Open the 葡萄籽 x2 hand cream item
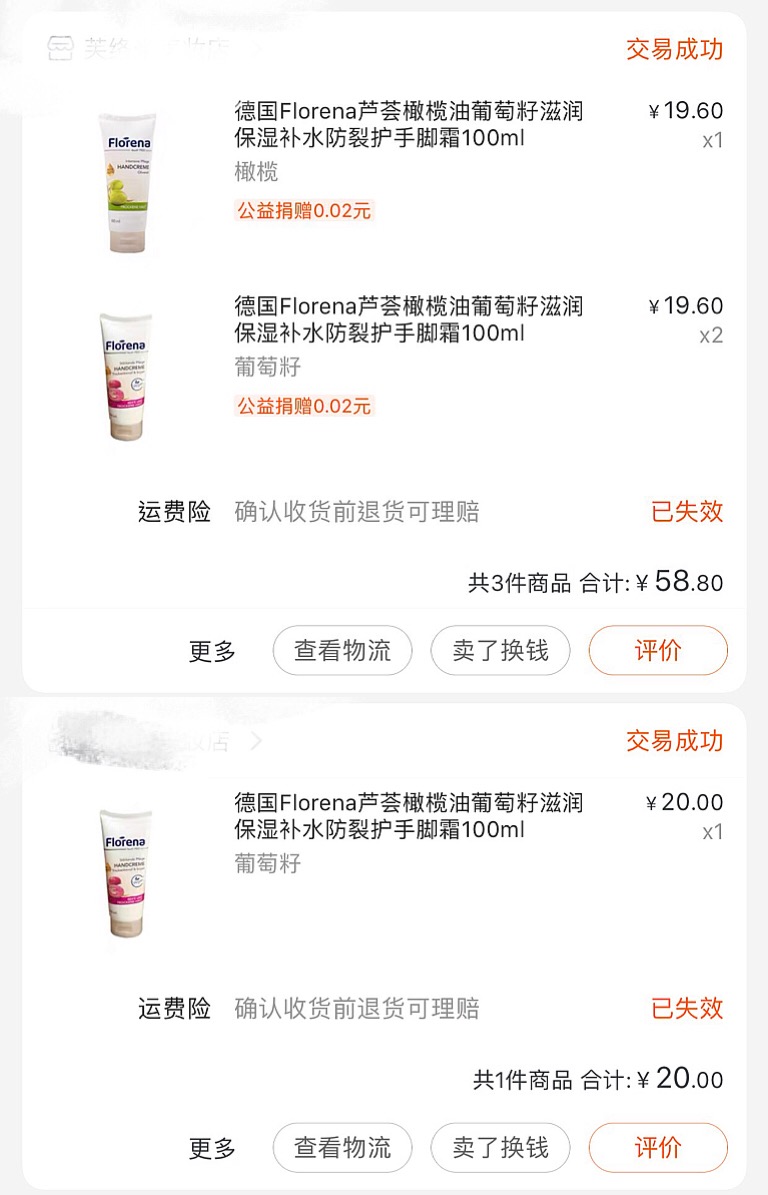 (408, 320)
